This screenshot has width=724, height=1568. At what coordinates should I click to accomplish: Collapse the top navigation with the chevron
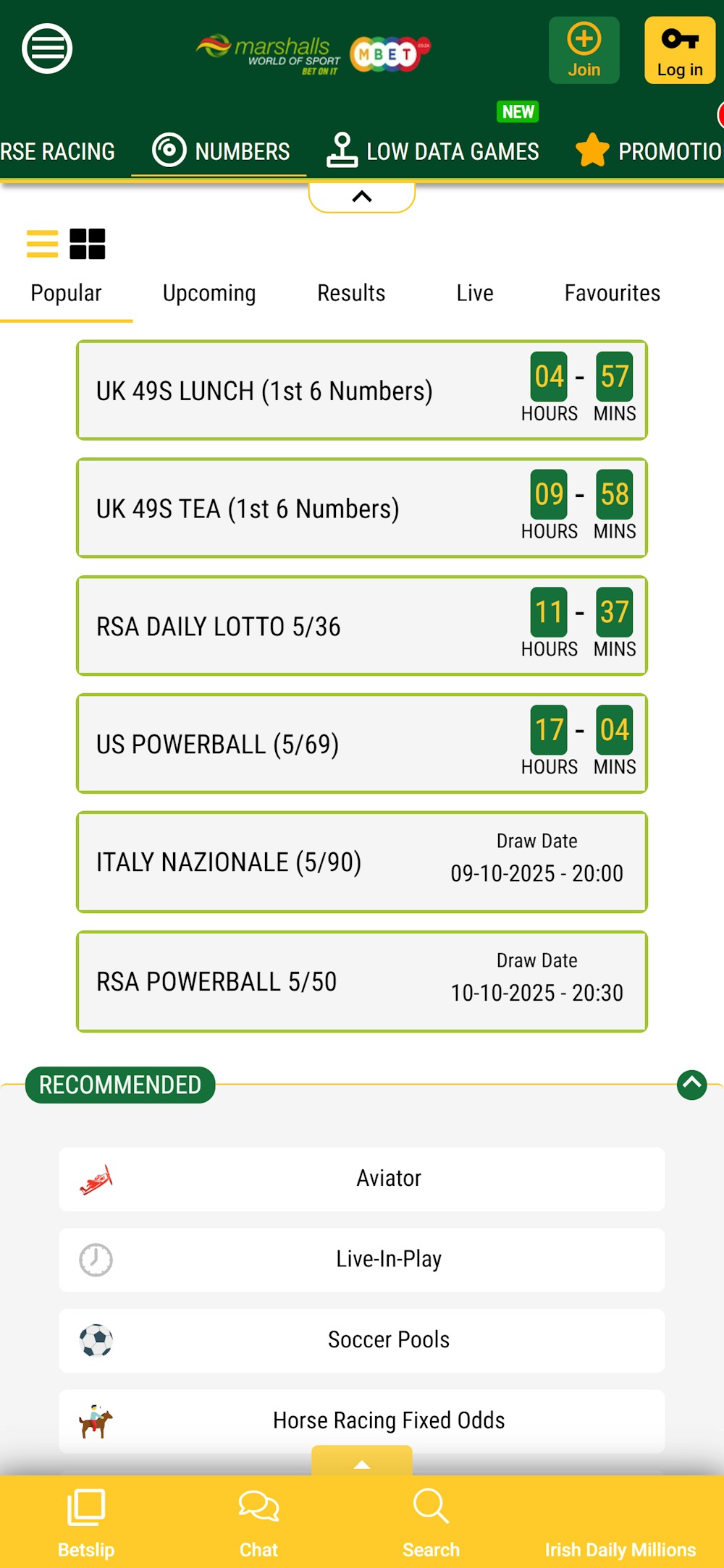(x=361, y=195)
